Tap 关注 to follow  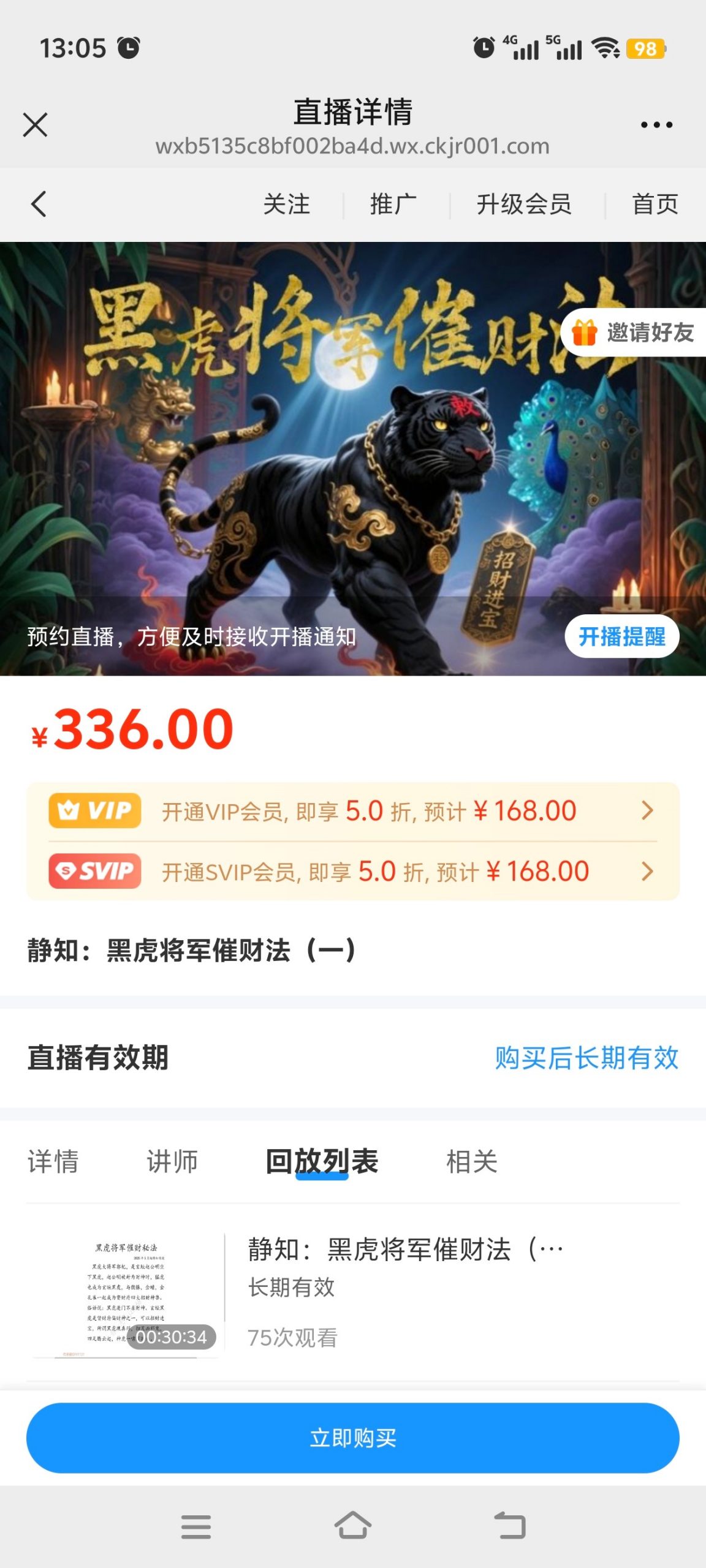(286, 204)
